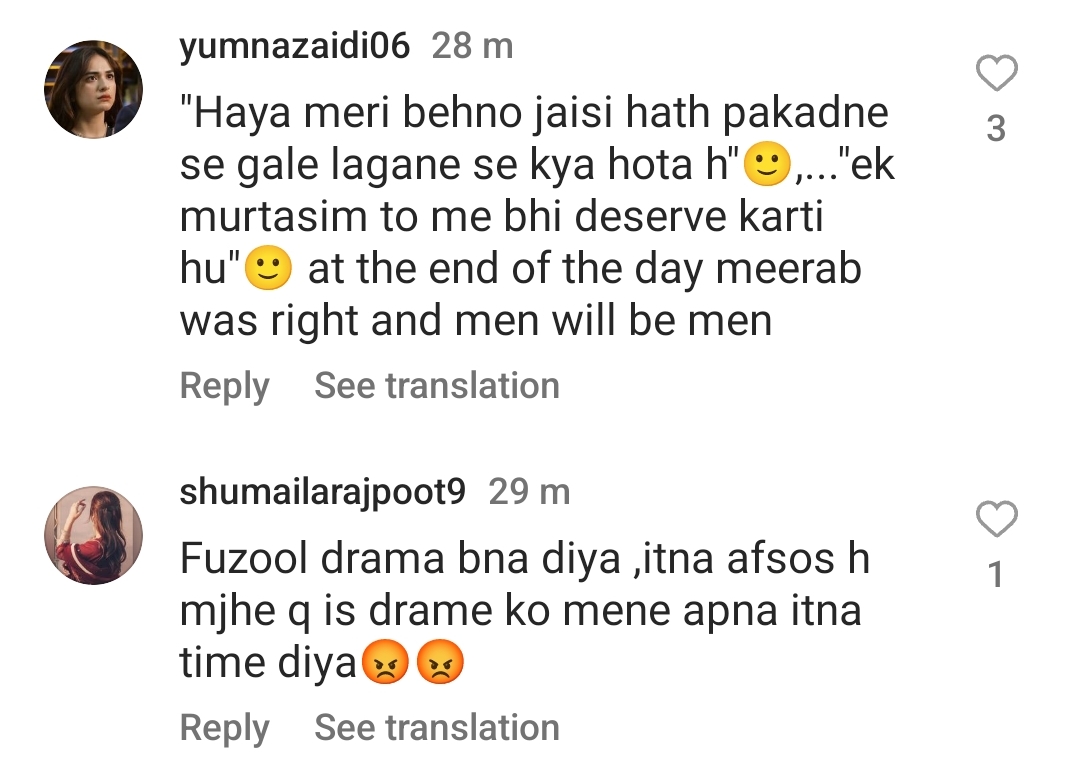
Task: Open the shumailarajpoot9 username
Action: 322,492
